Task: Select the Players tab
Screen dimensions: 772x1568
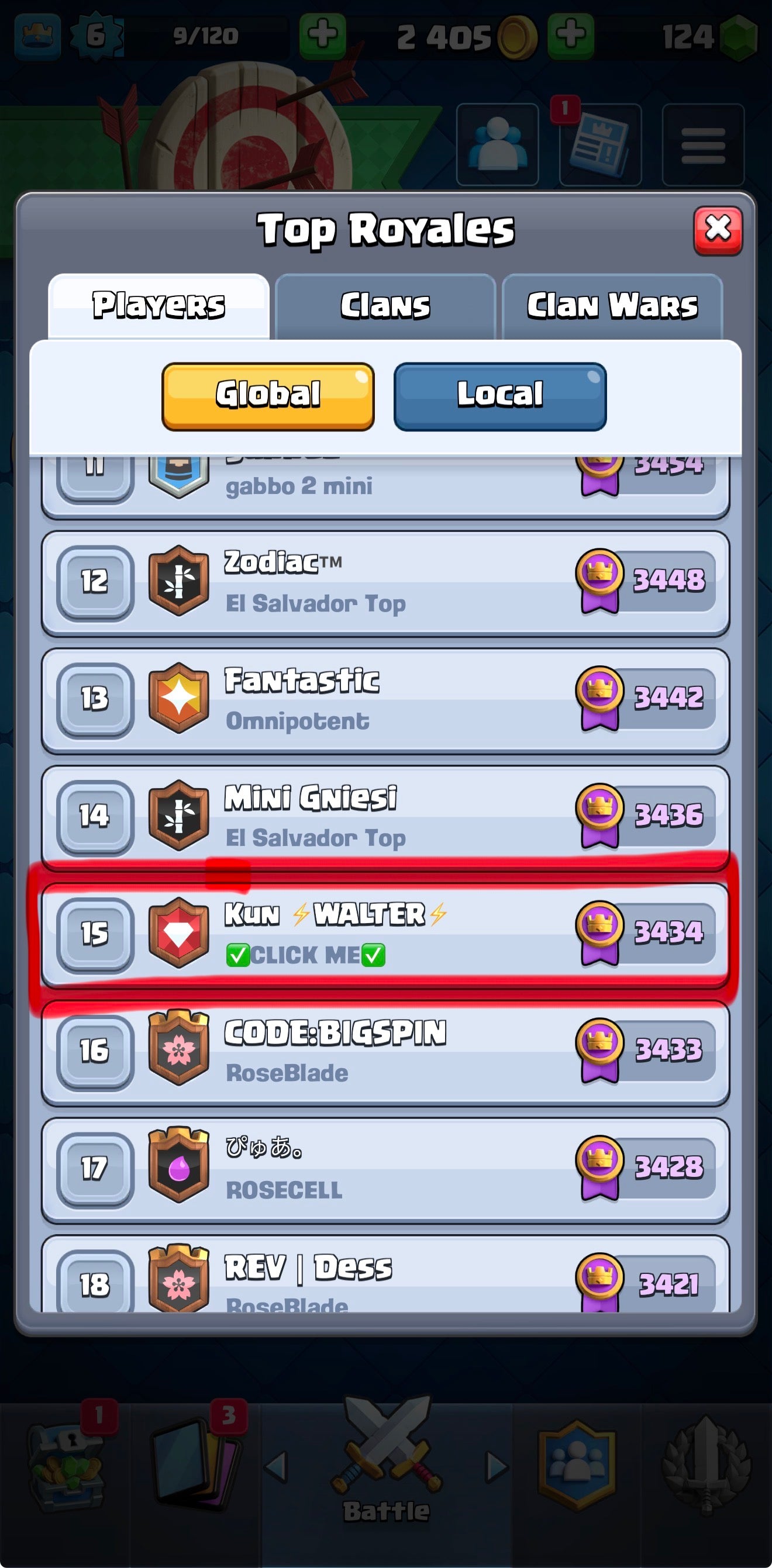Action: coord(158,306)
